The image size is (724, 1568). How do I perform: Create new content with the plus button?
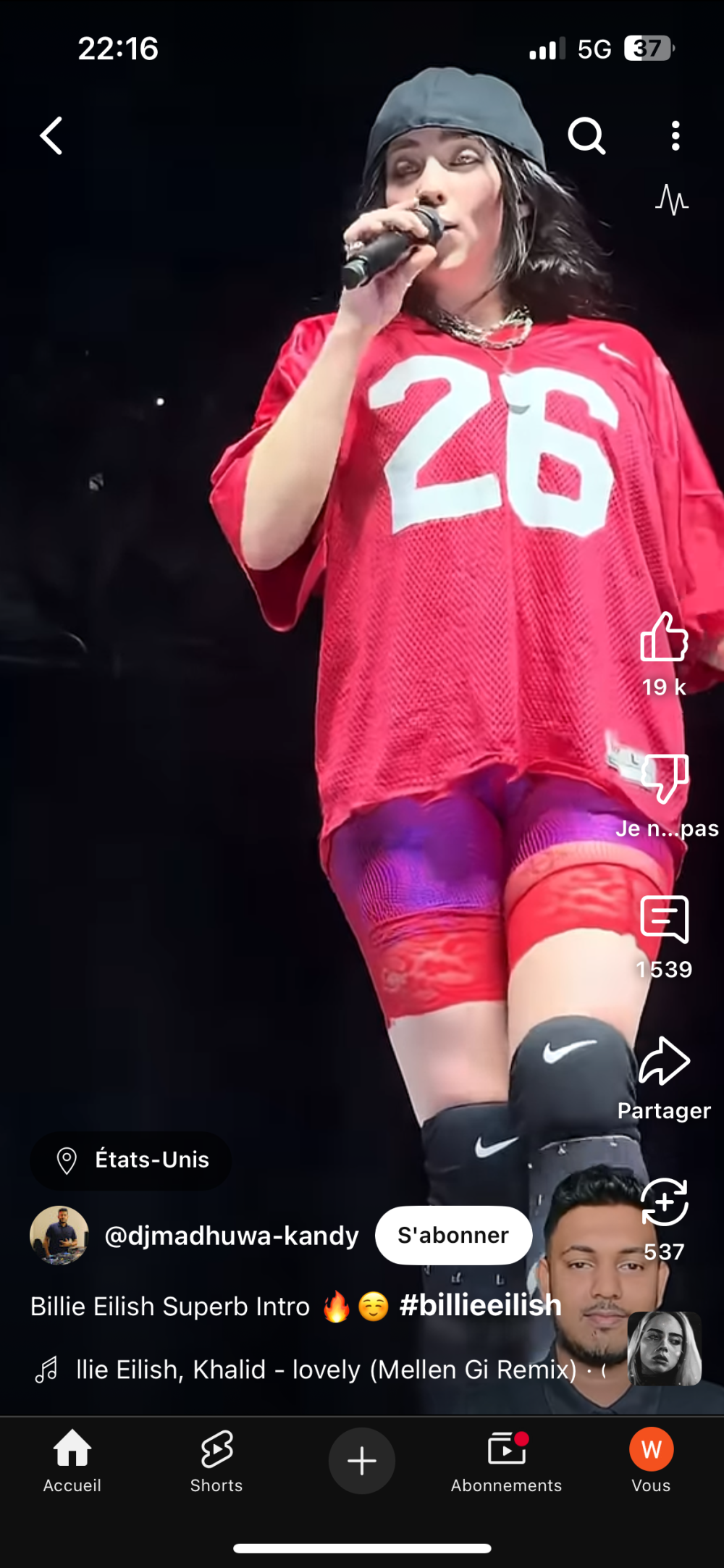click(x=362, y=1461)
